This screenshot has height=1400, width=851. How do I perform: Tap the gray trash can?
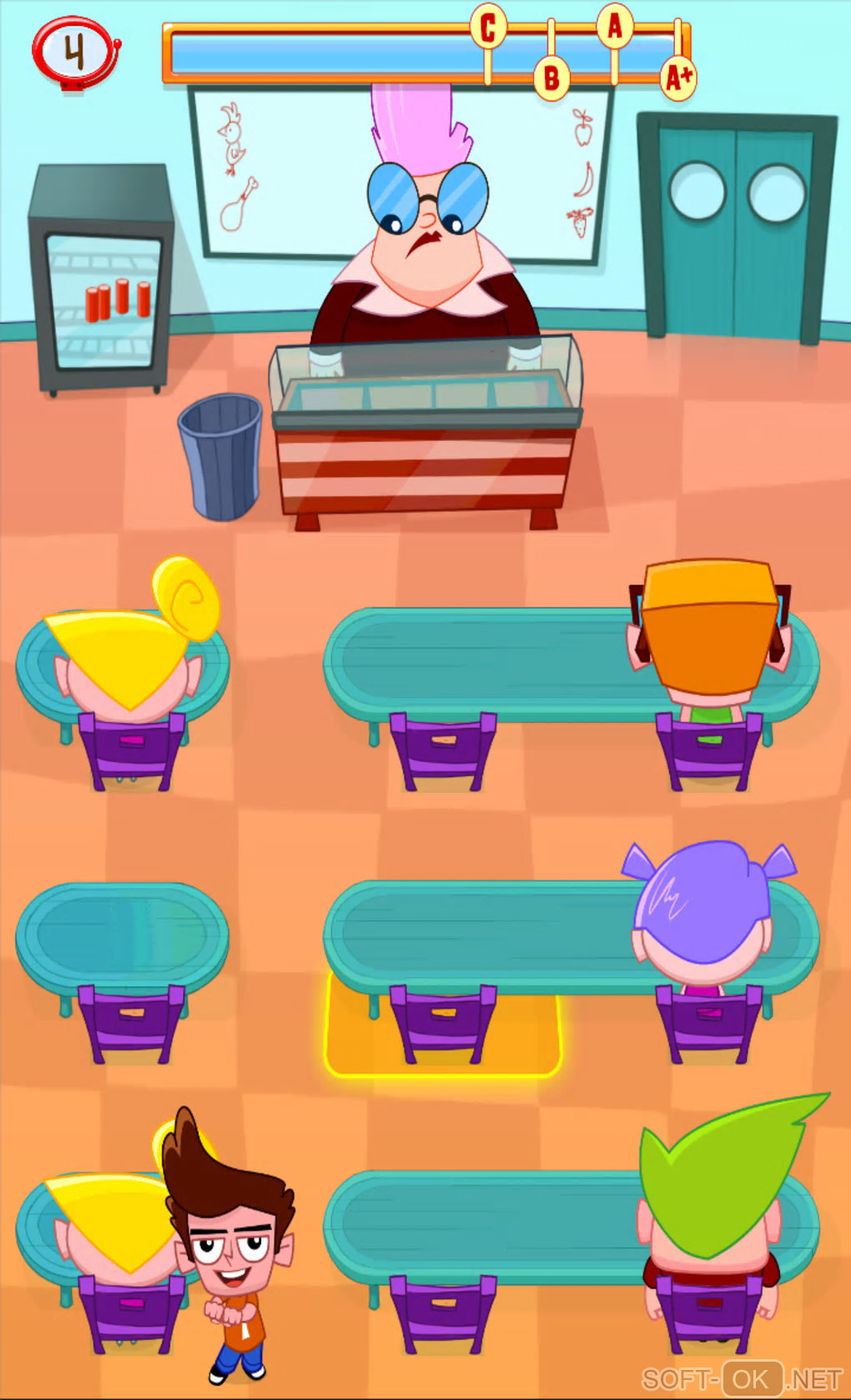click(220, 456)
